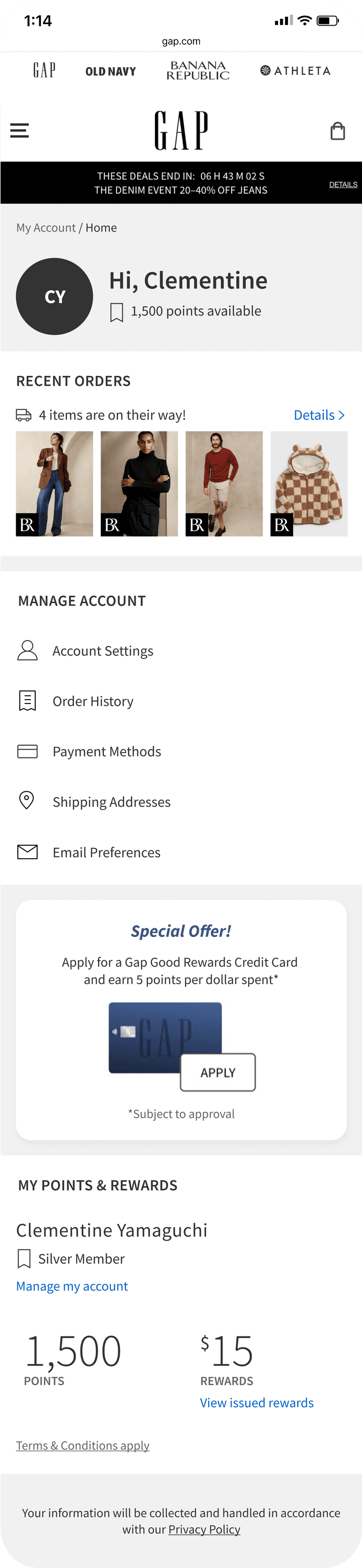Viewport: 362px width, 1568px height.
Task: Open the shopping bag
Action: [x=337, y=131]
